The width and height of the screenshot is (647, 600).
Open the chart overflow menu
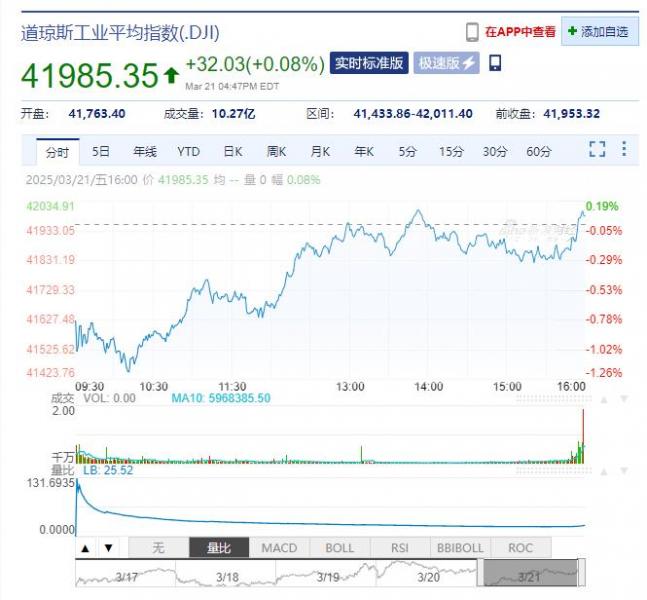(625, 149)
